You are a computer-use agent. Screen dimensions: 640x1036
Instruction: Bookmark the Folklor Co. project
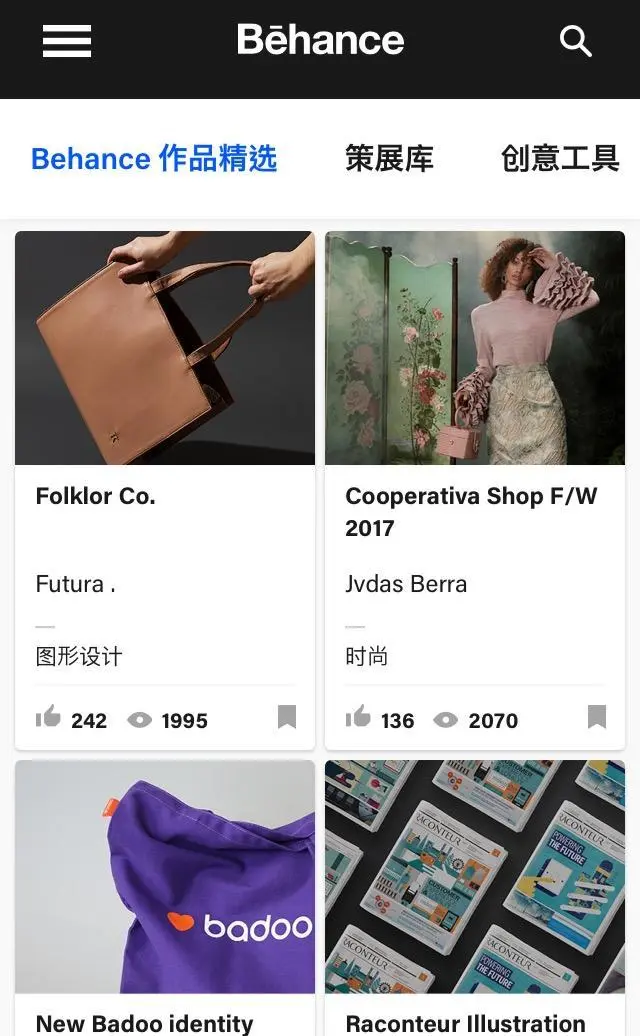[x=287, y=717]
